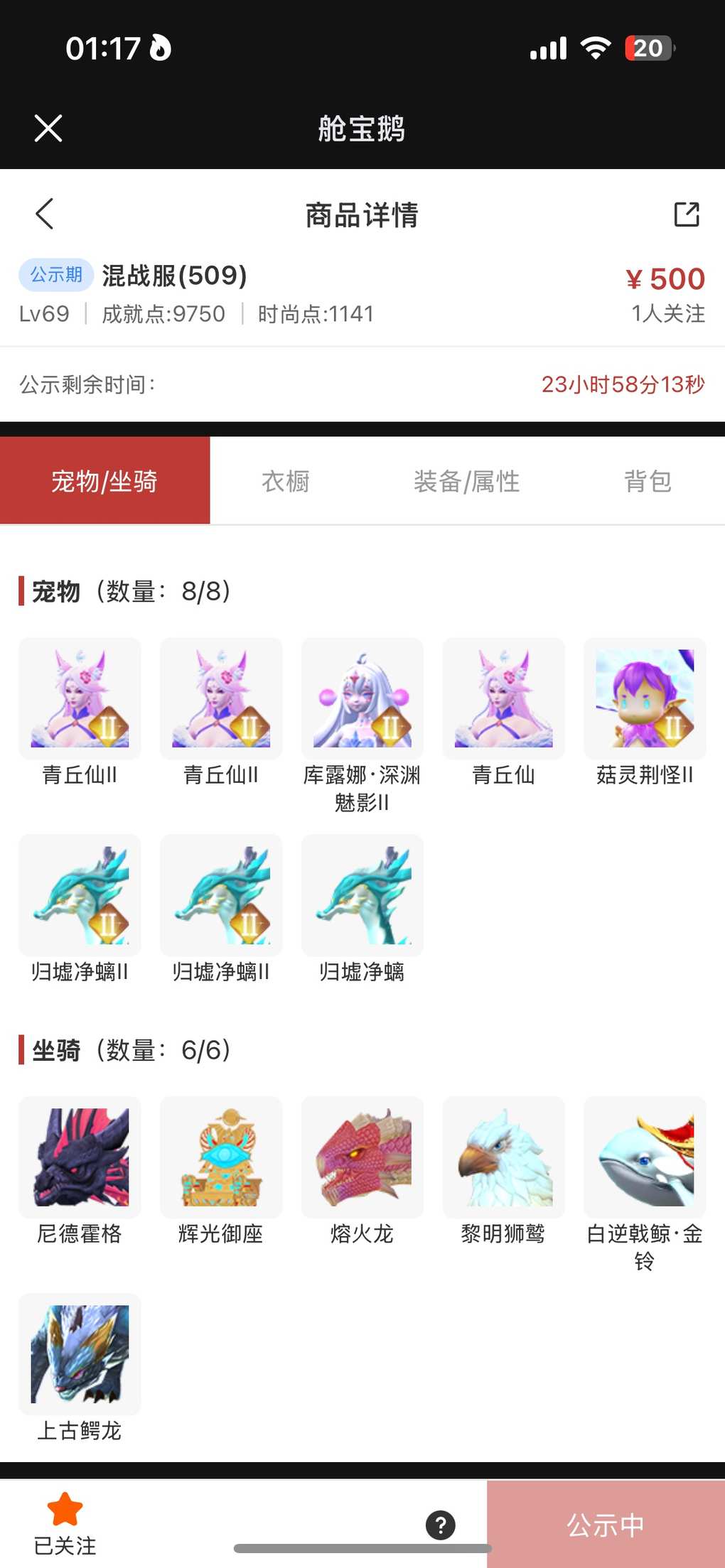Tap the 熔火龙 mount tile

362,1157
